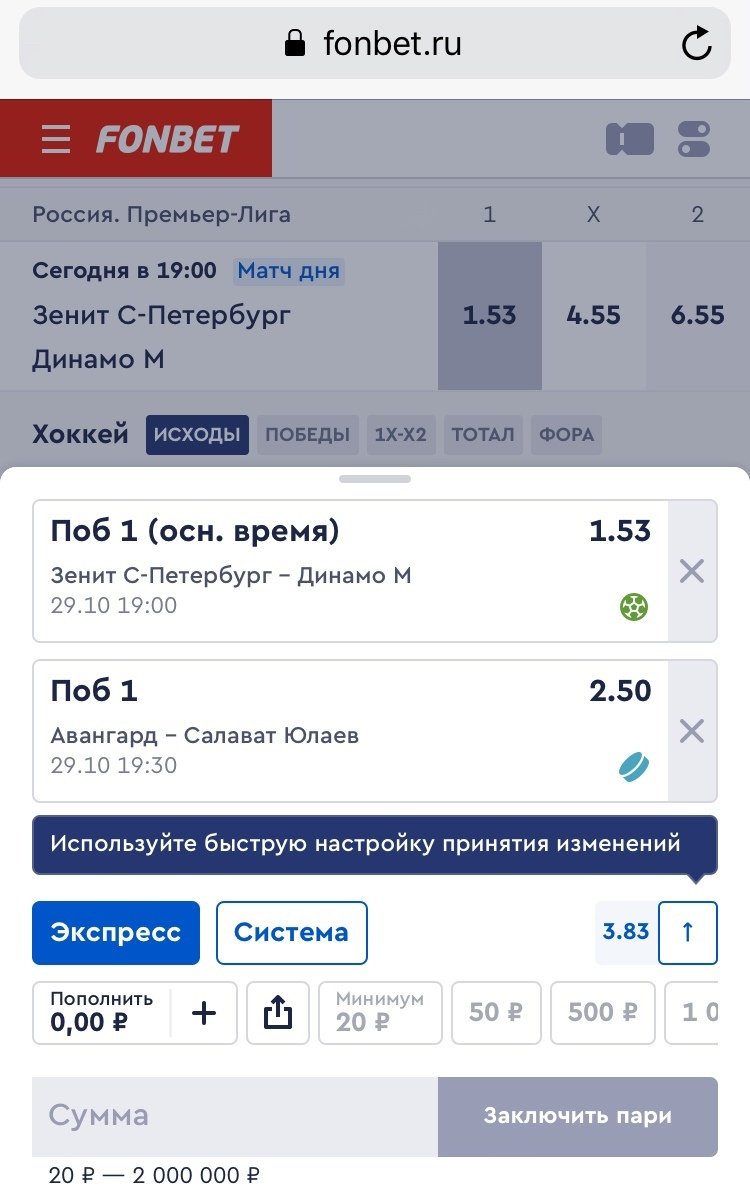Tap the fonbet.ru address bar
The width and height of the screenshot is (750, 1204).
point(375,44)
